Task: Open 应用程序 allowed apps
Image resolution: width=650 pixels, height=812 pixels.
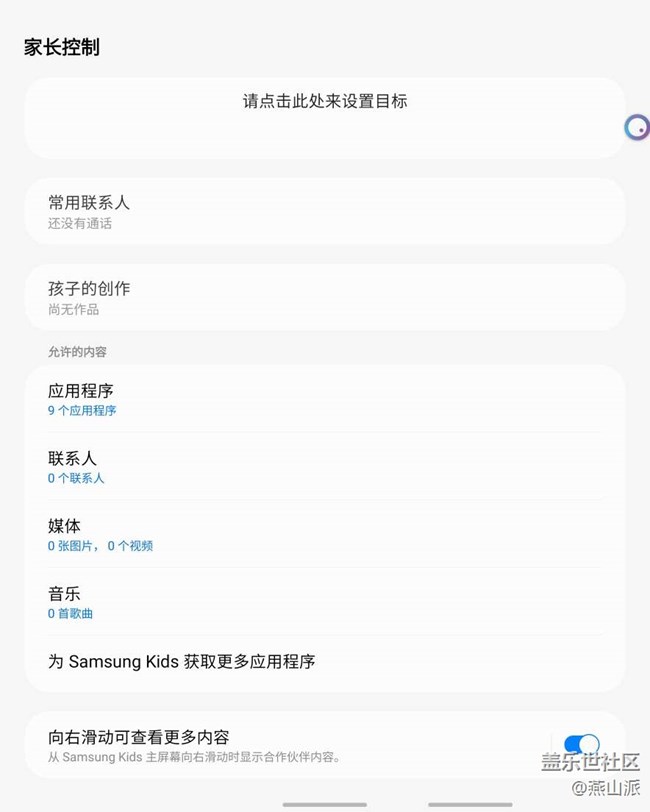Action: point(325,398)
